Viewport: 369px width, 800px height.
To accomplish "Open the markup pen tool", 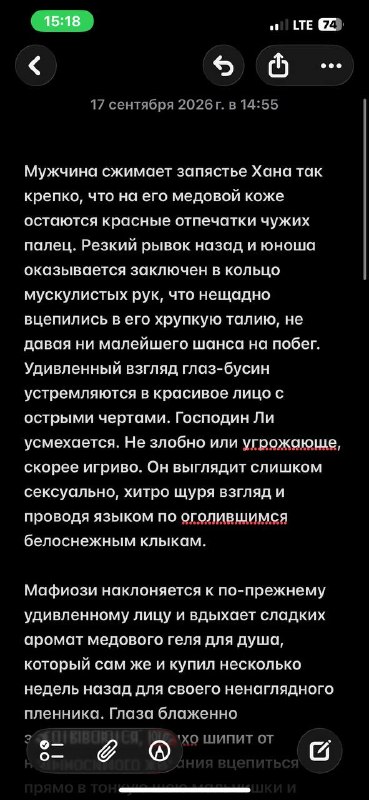I will (160, 750).
